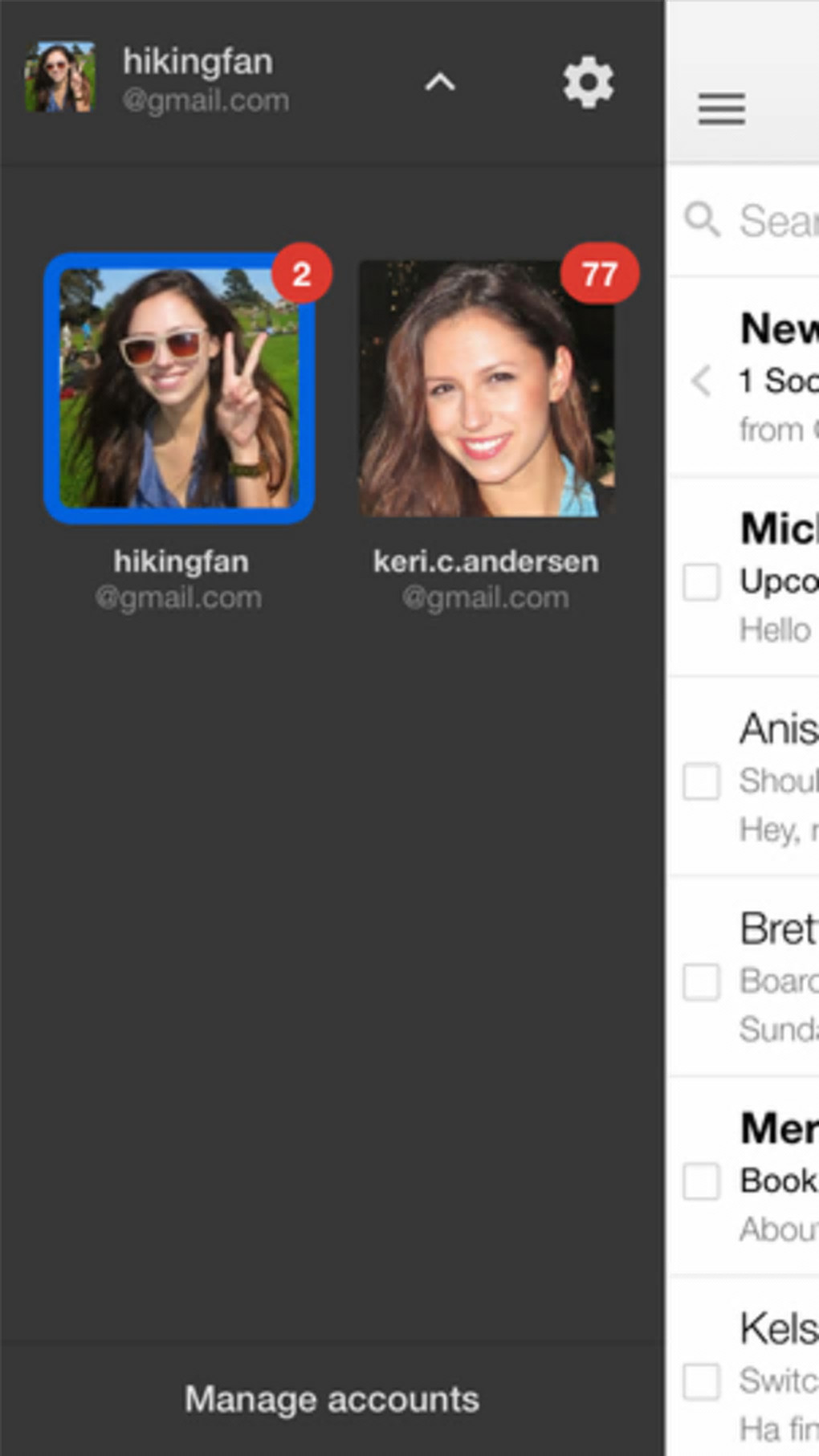Open the settings gear icon
The width and height of the screenshot is (819, 1456).
588,82
